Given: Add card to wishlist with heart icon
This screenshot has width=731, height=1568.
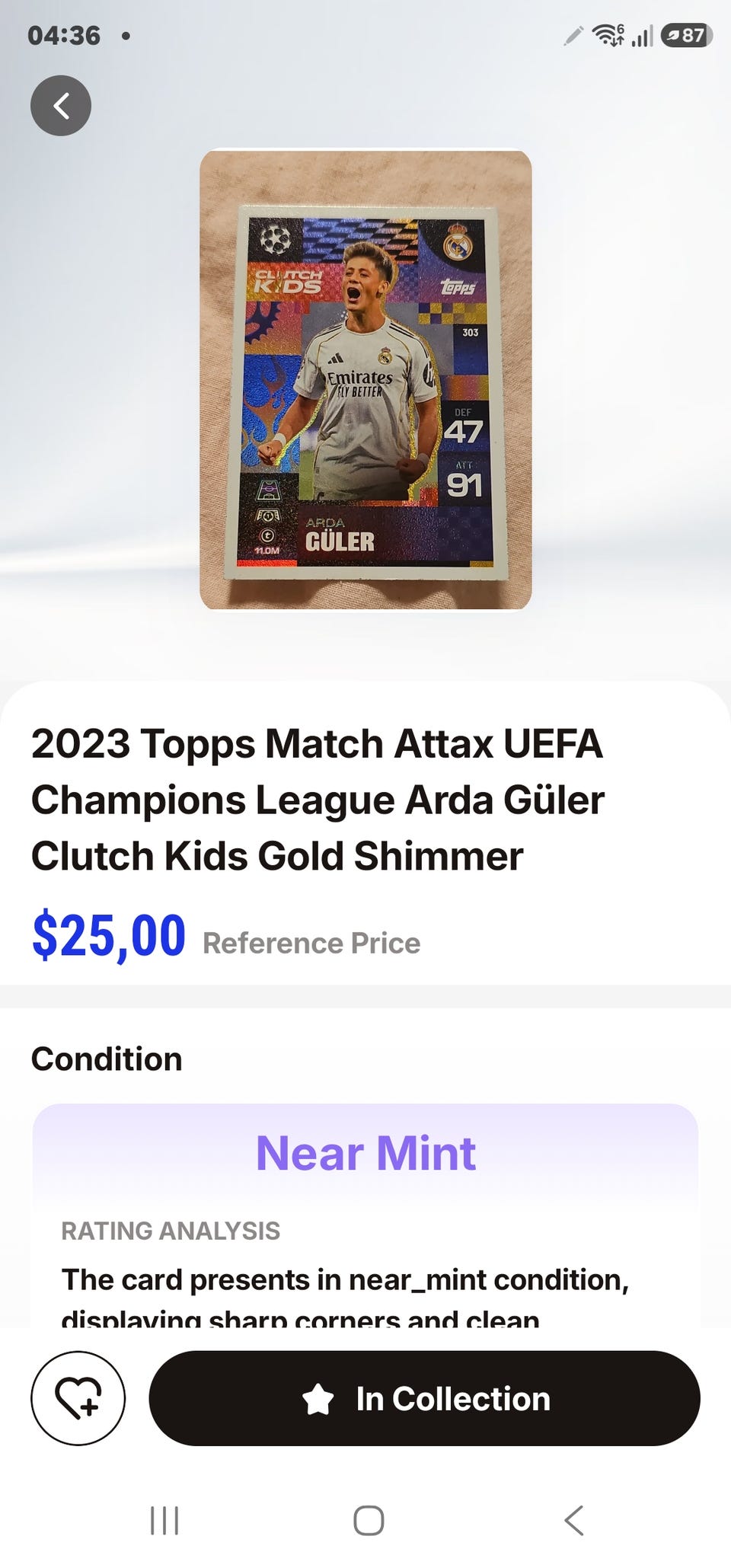Looking at the screenshot, I should pos(78,1398).
